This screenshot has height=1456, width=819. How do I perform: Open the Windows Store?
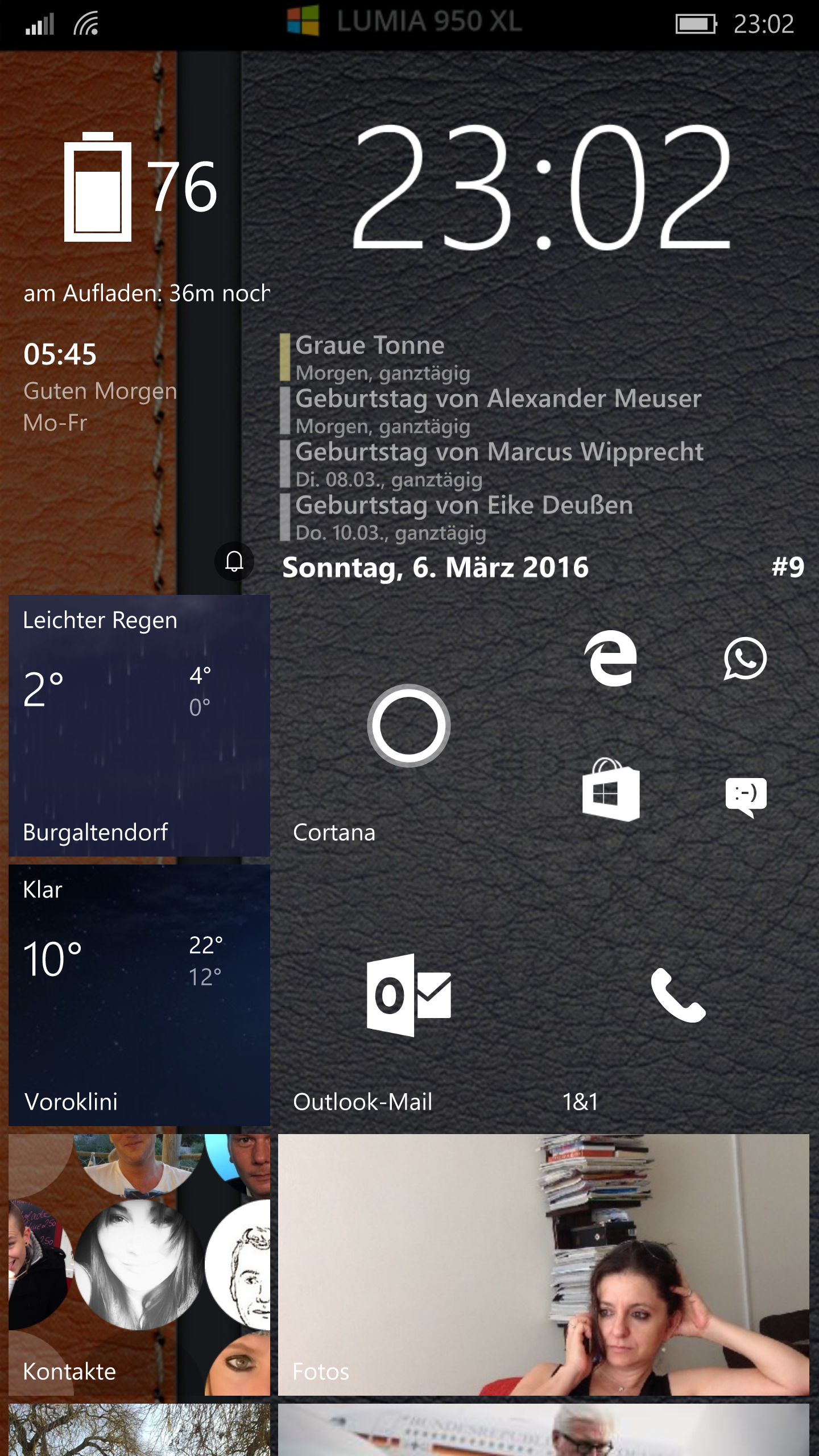[x=611, y=793]
